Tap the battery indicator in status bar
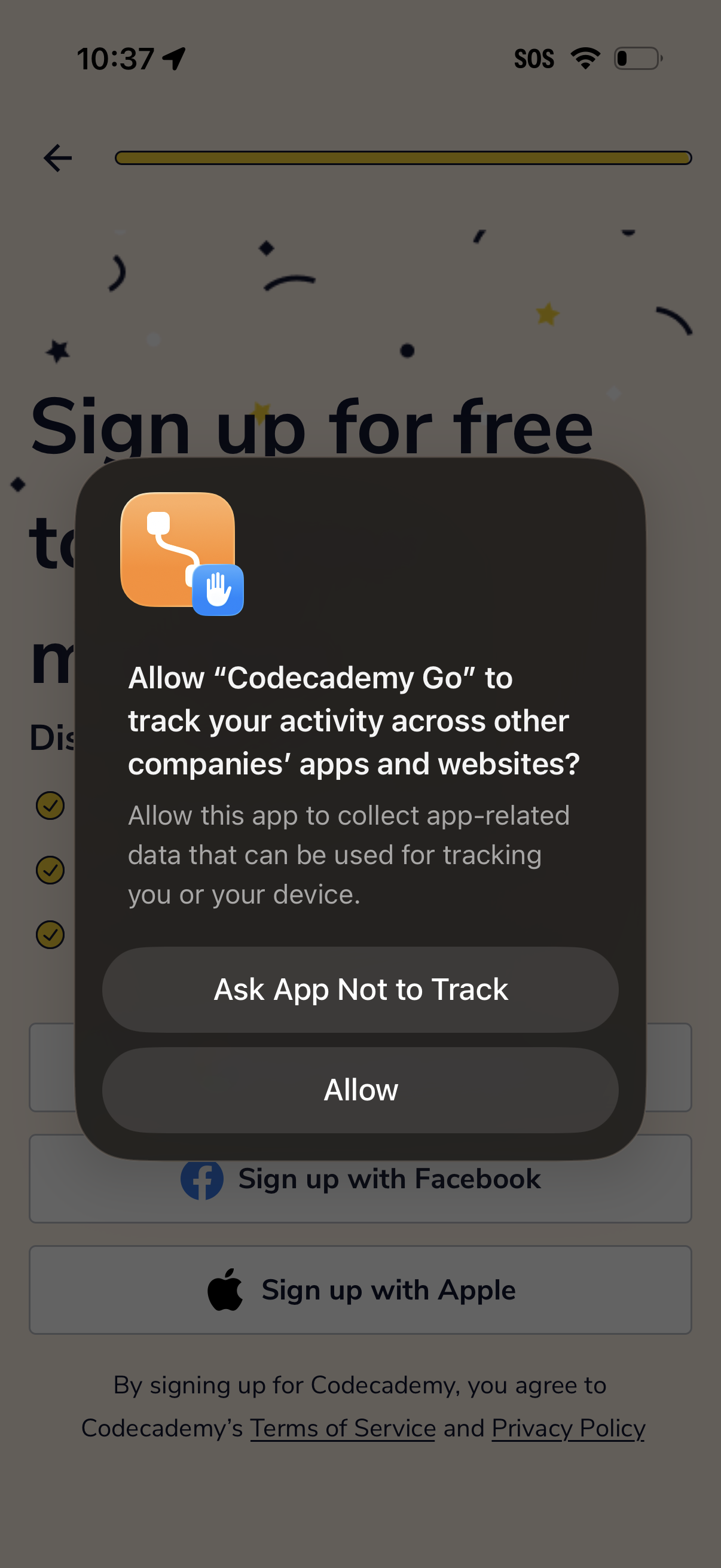This screenshot has width=721, height=1568. (x=636, y=58)
